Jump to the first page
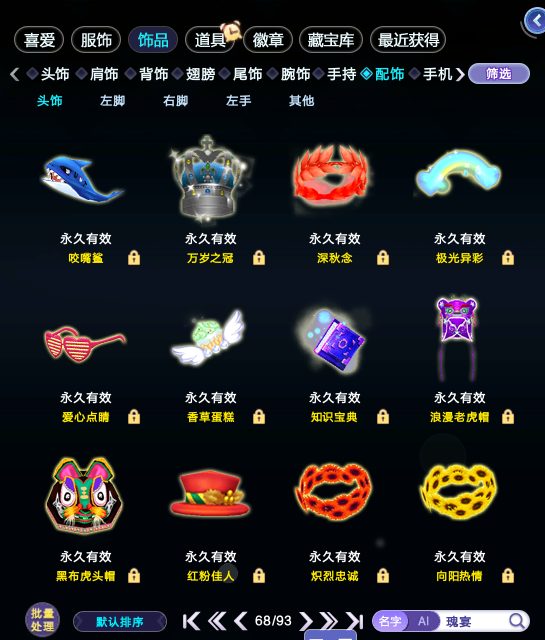 (x=191, y=621)
